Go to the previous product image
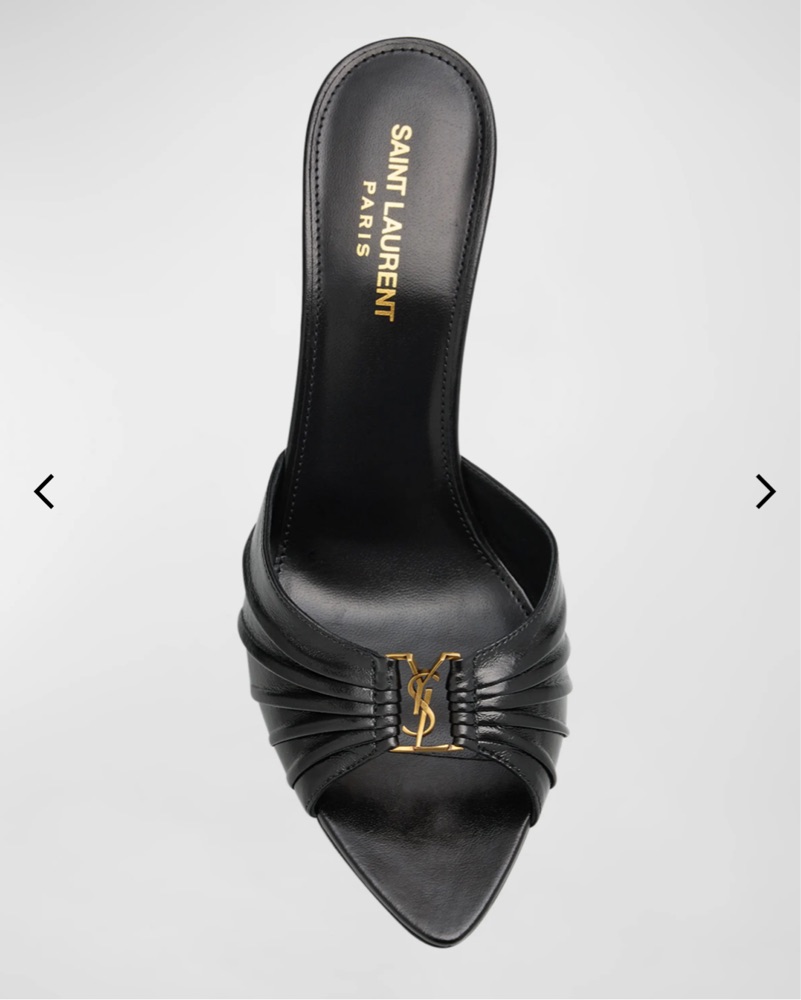 coord(44,491)
